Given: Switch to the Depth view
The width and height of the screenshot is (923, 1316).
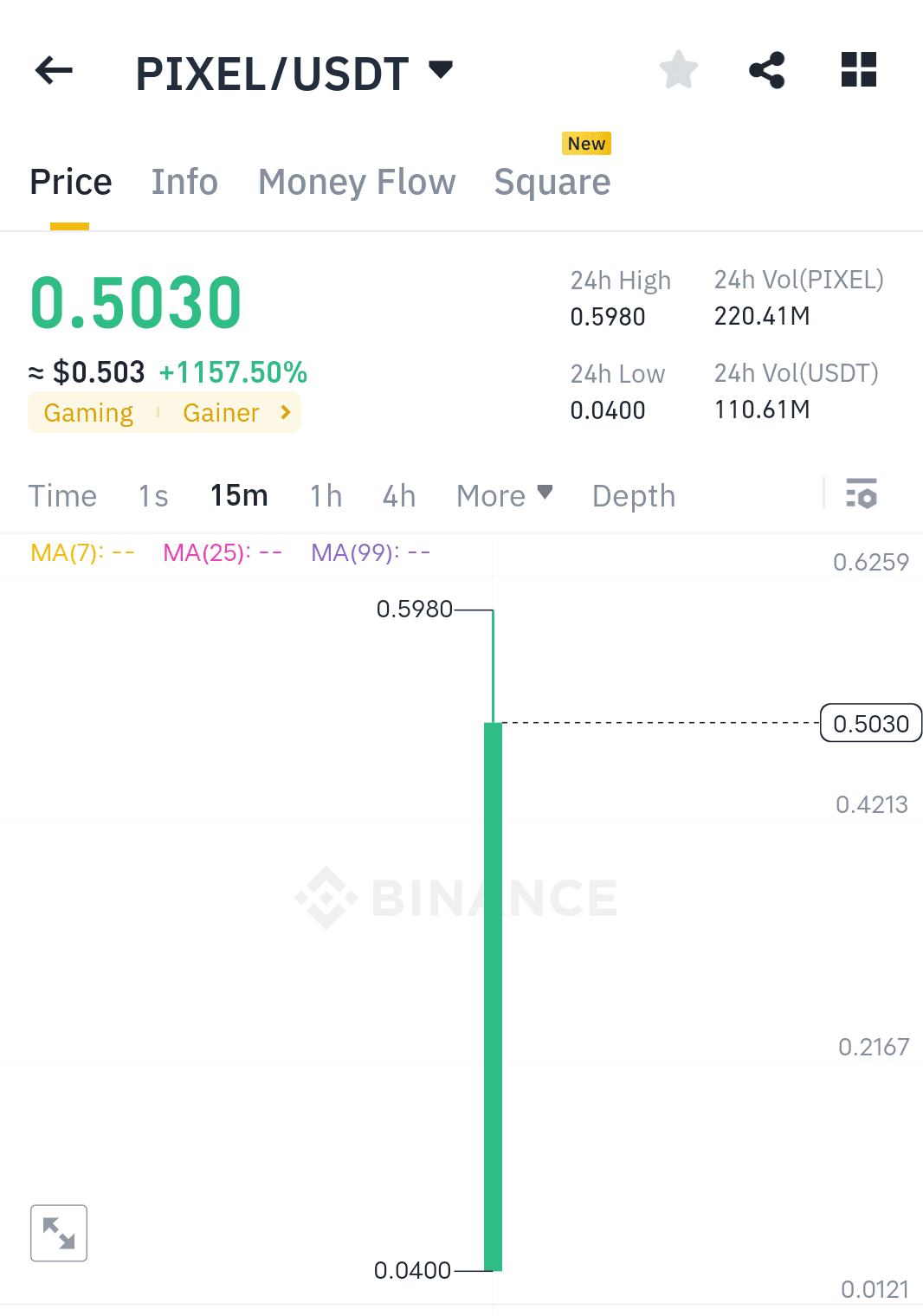Looking at the screenshot, I should click(633, 495).
